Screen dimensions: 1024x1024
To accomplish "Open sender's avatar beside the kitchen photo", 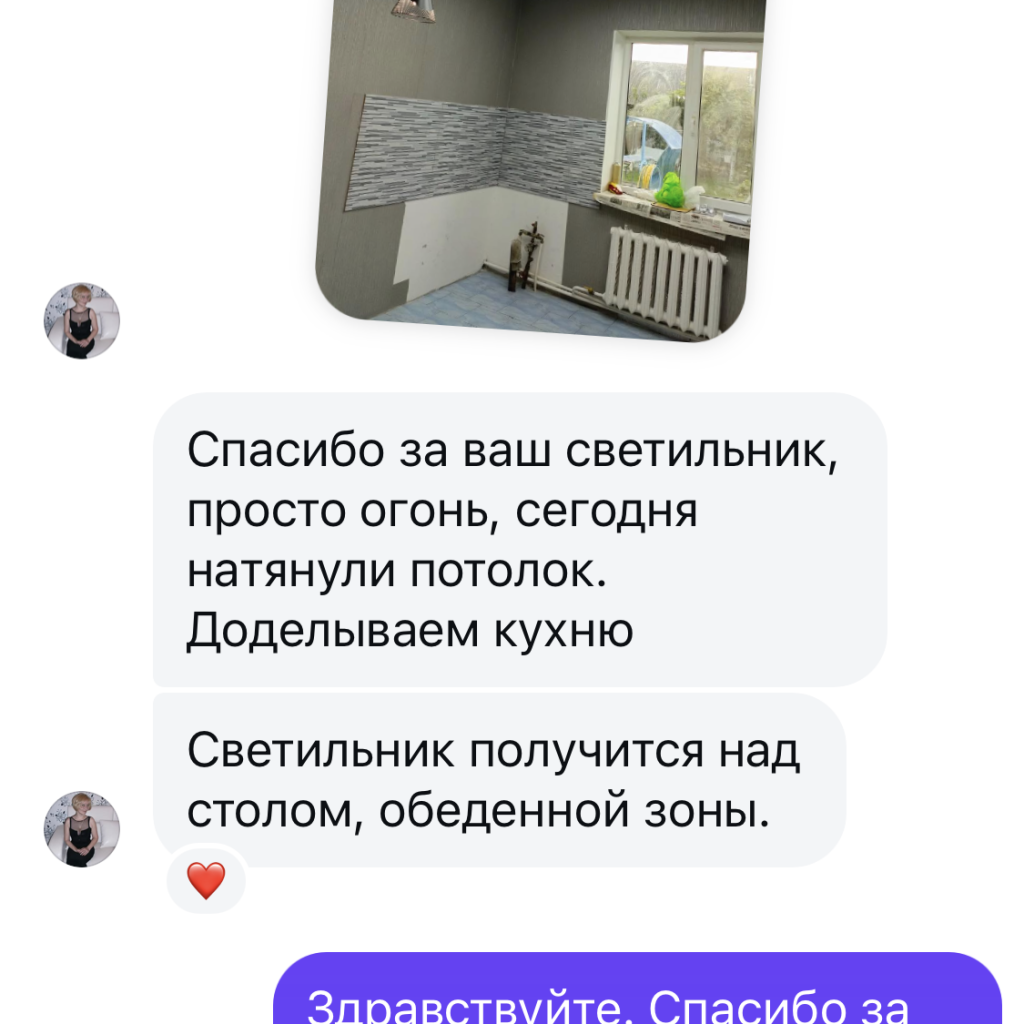I will coord(82,321).
